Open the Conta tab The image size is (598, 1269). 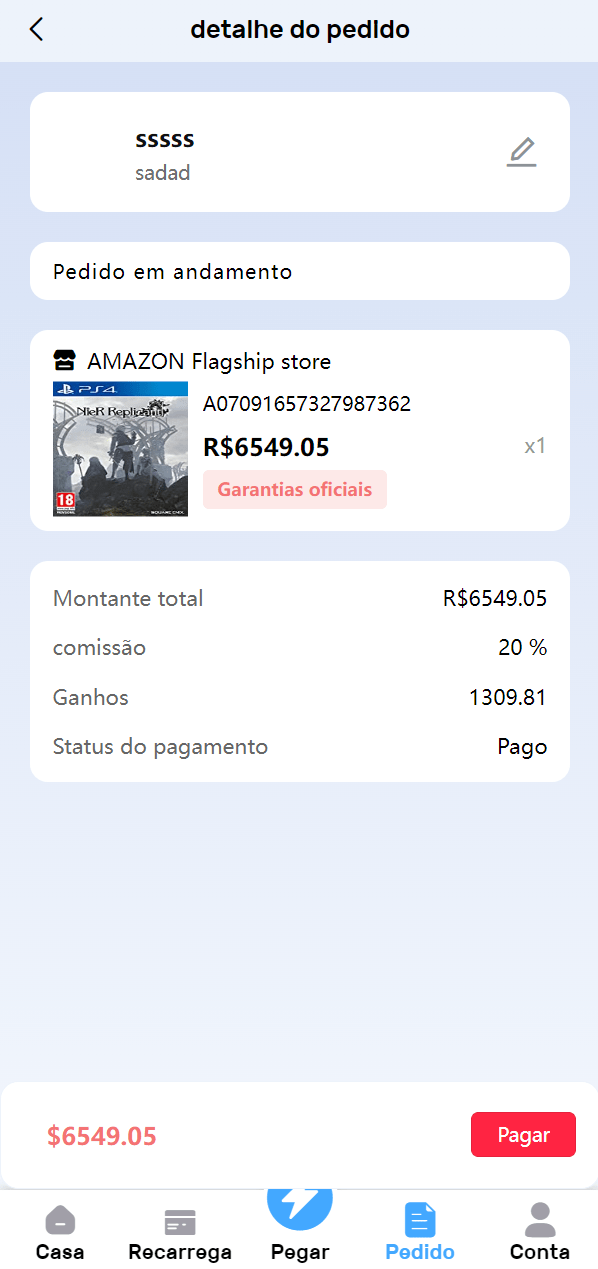pos(540,1232)
